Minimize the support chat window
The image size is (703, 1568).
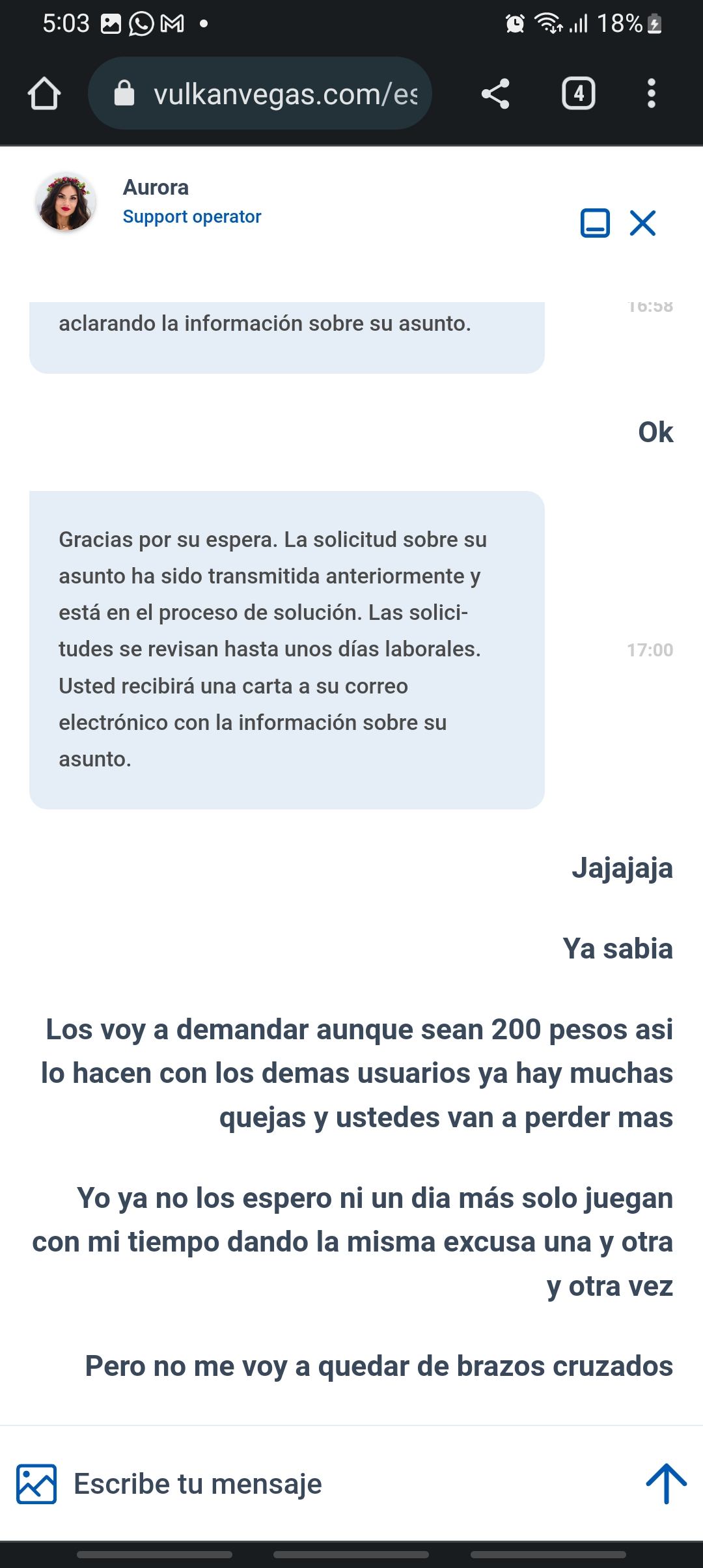coord(595,223)
